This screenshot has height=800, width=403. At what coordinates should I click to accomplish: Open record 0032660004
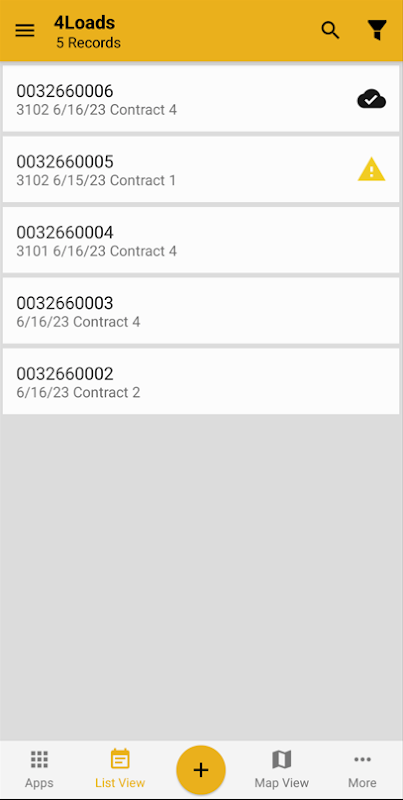click(201, 240)
